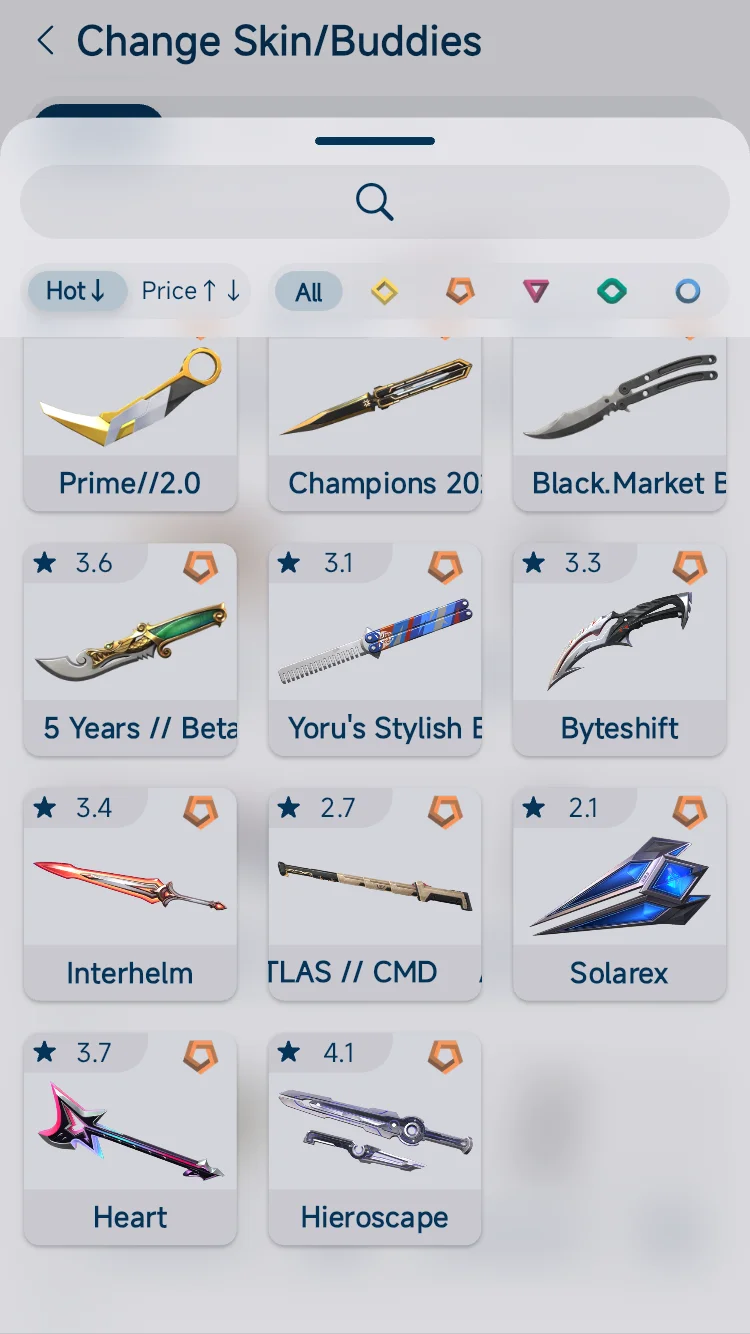
Task: Open Yoru's Stylish butterfly comb skin
Action: [375, 650]
